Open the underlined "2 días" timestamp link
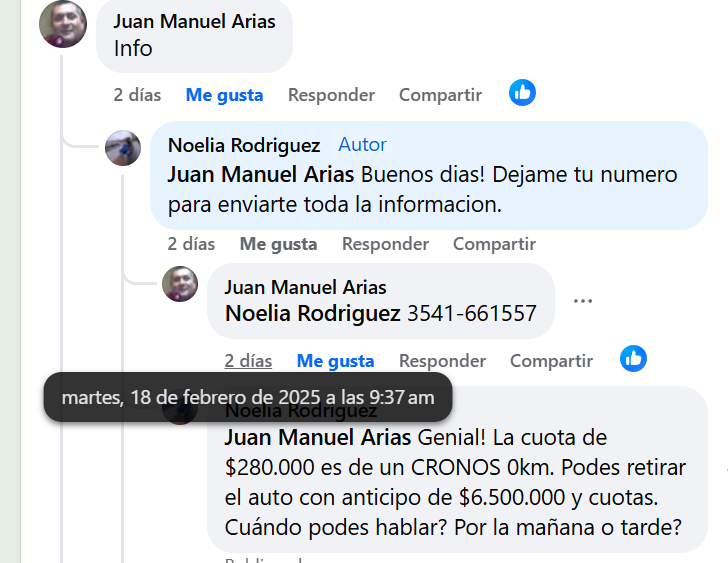The image size is (728, 563). (248, 361)
